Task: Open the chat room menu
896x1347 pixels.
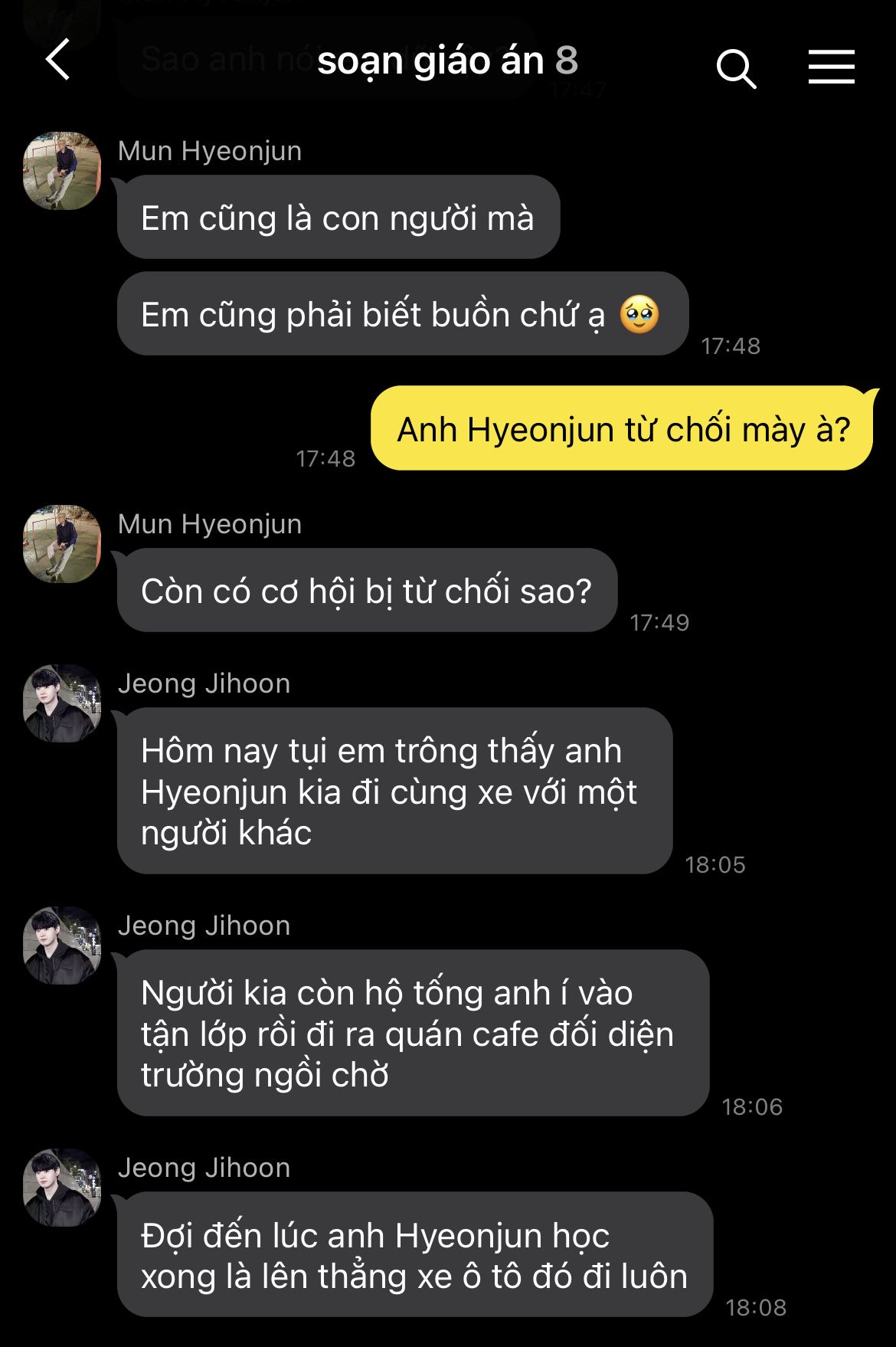Action: (x=831, y=67)
